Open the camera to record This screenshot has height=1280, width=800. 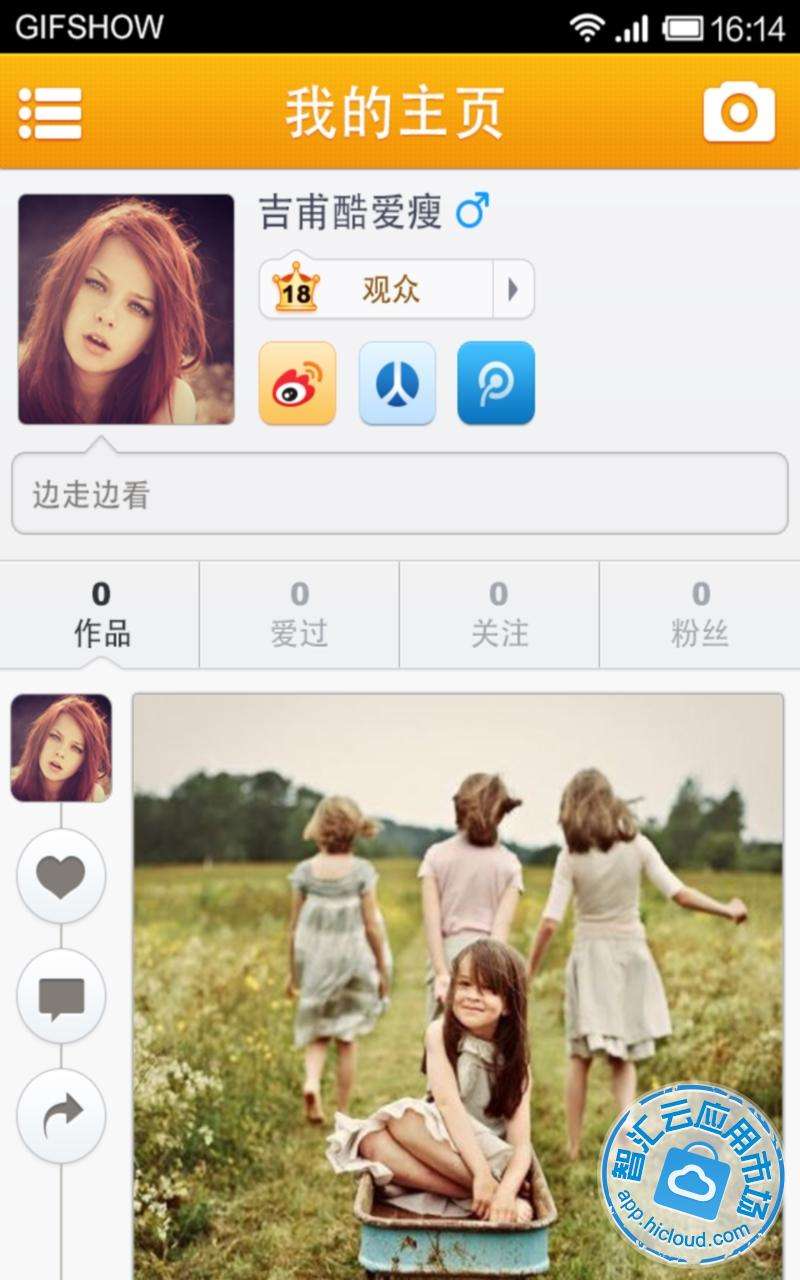point(739,113)
